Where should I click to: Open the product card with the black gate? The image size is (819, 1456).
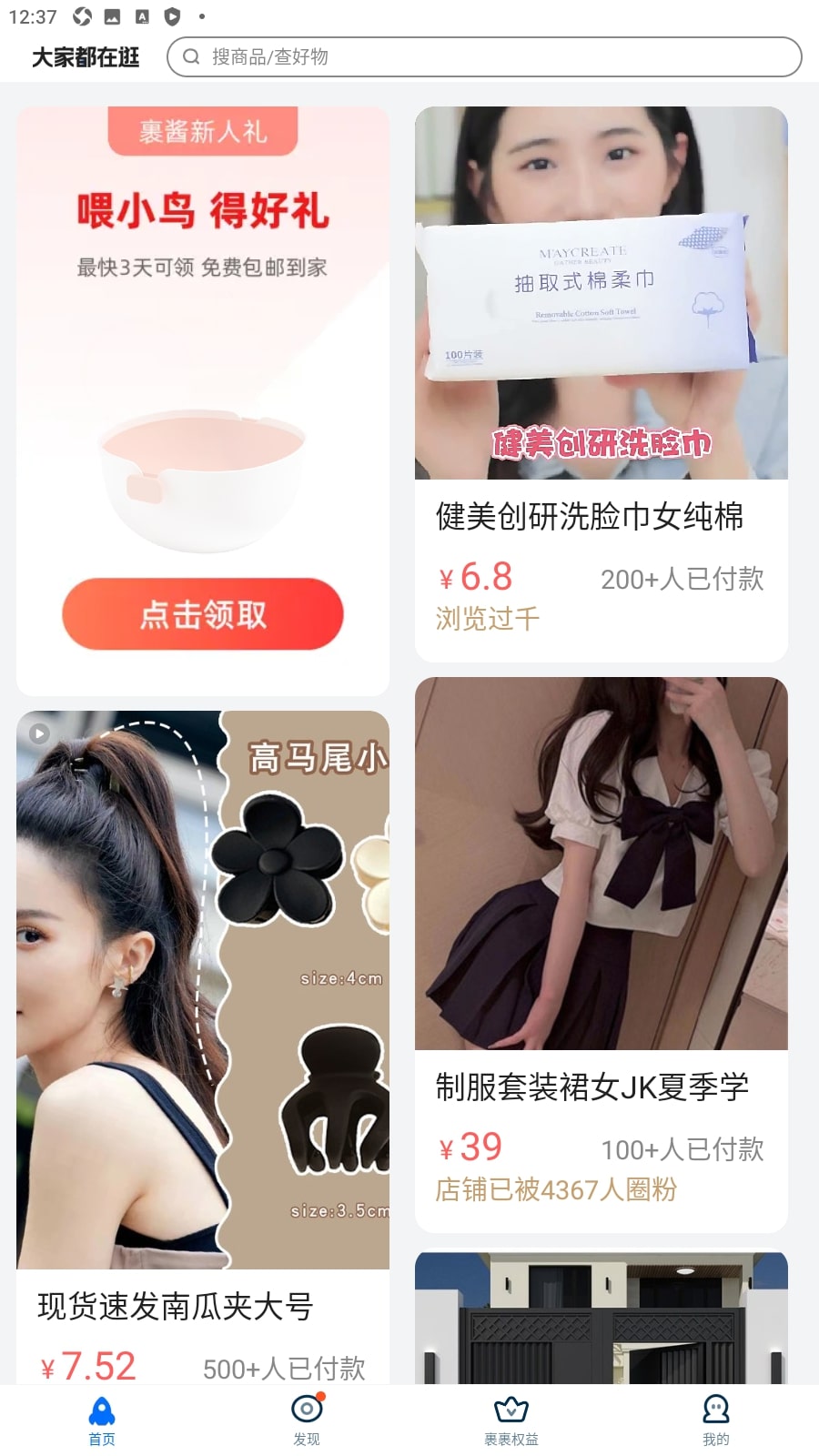pos(601,1319)
